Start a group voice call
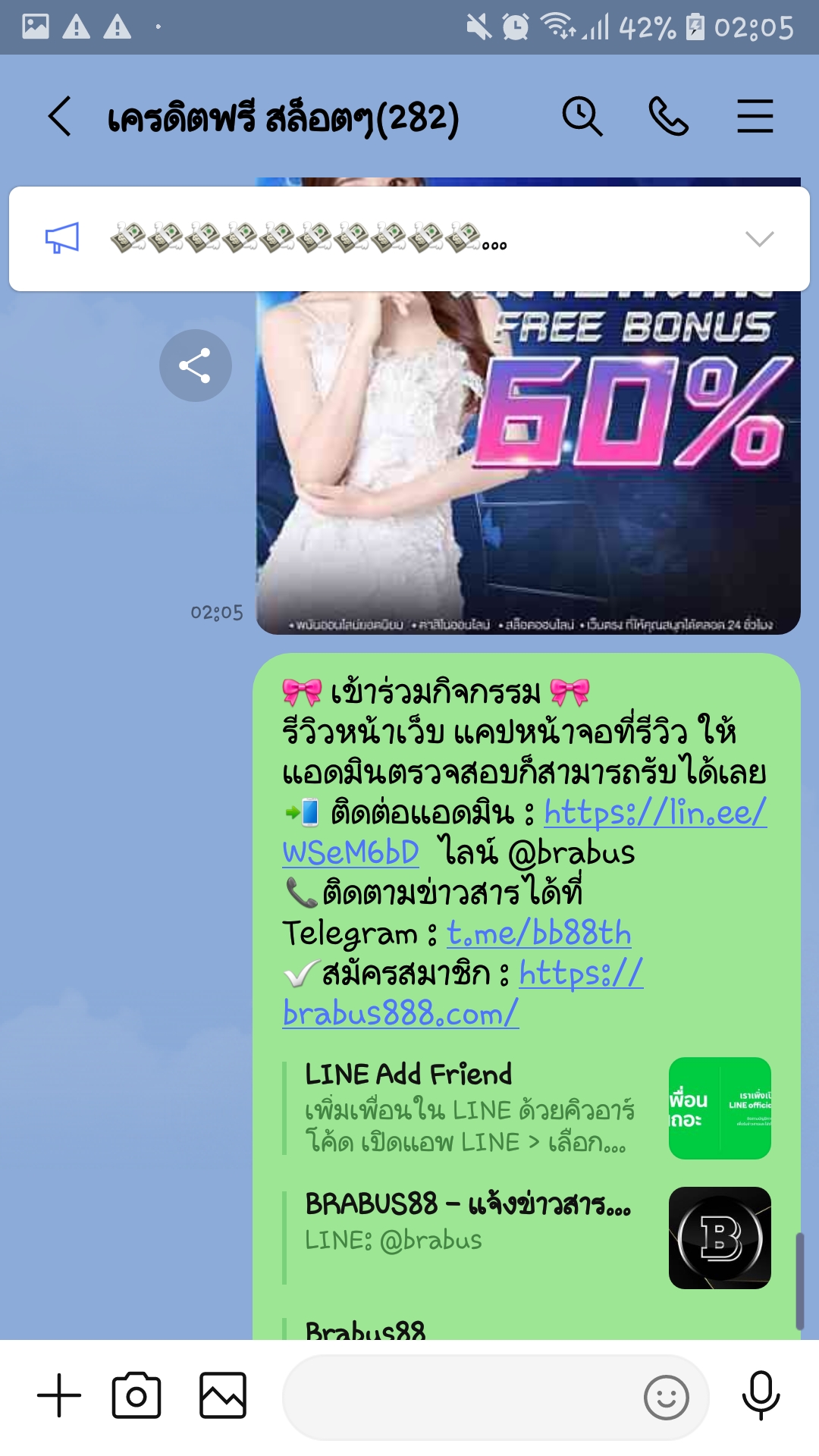 coord(668,117)
